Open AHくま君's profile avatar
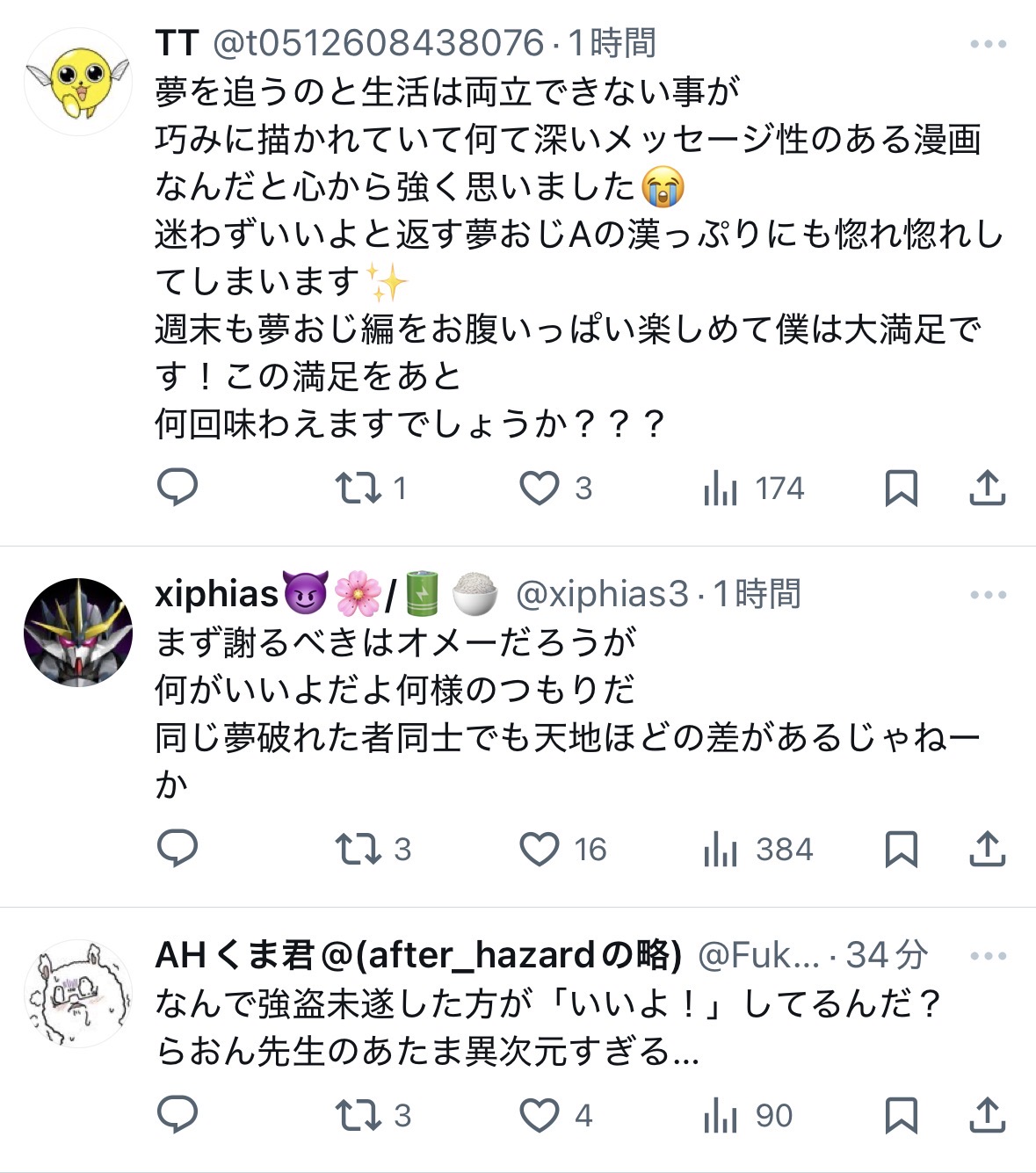Screen dimensions: 1036x1173 (78, 993)
